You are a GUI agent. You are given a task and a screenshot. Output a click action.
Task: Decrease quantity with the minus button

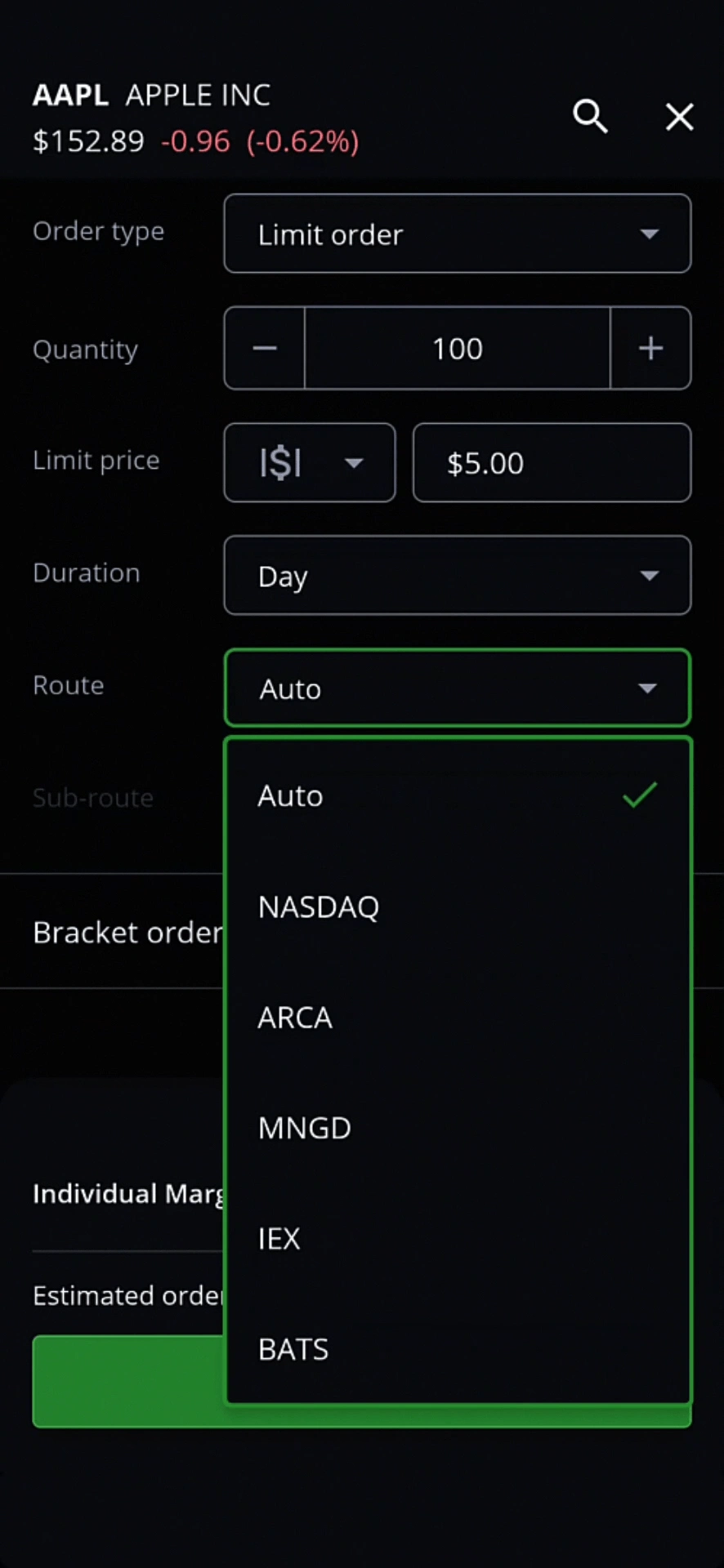coord(265,348)
